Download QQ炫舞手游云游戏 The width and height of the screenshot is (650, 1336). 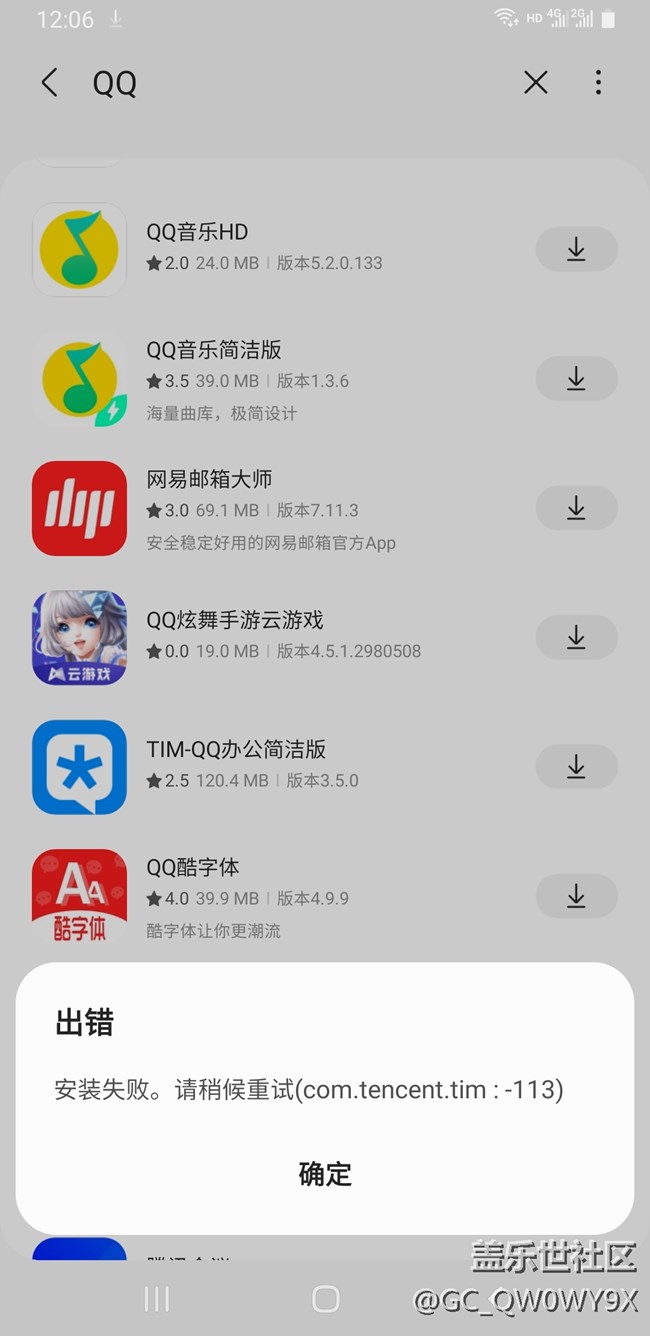[576, 637]
